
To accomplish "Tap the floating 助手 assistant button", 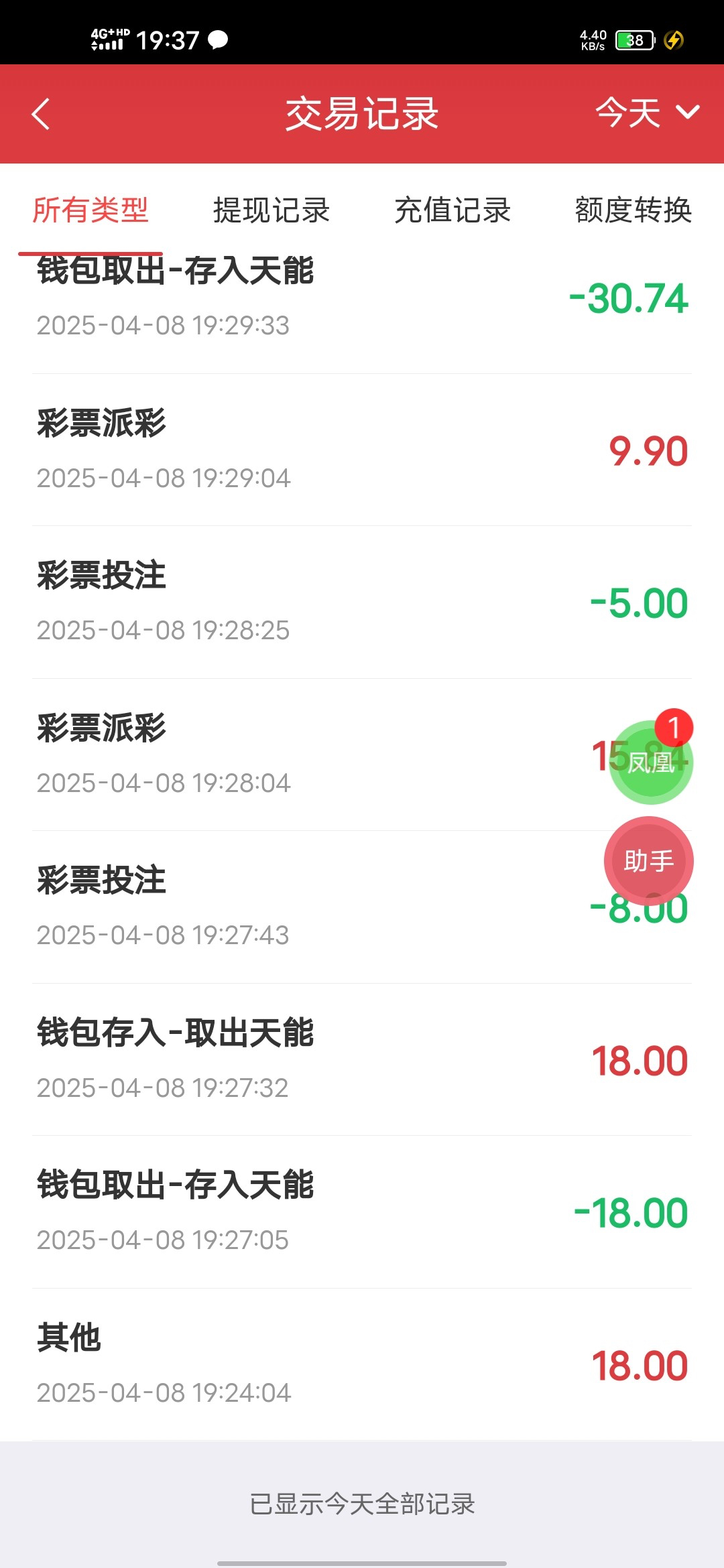I will pyautogui.click(x=648, y=861).
